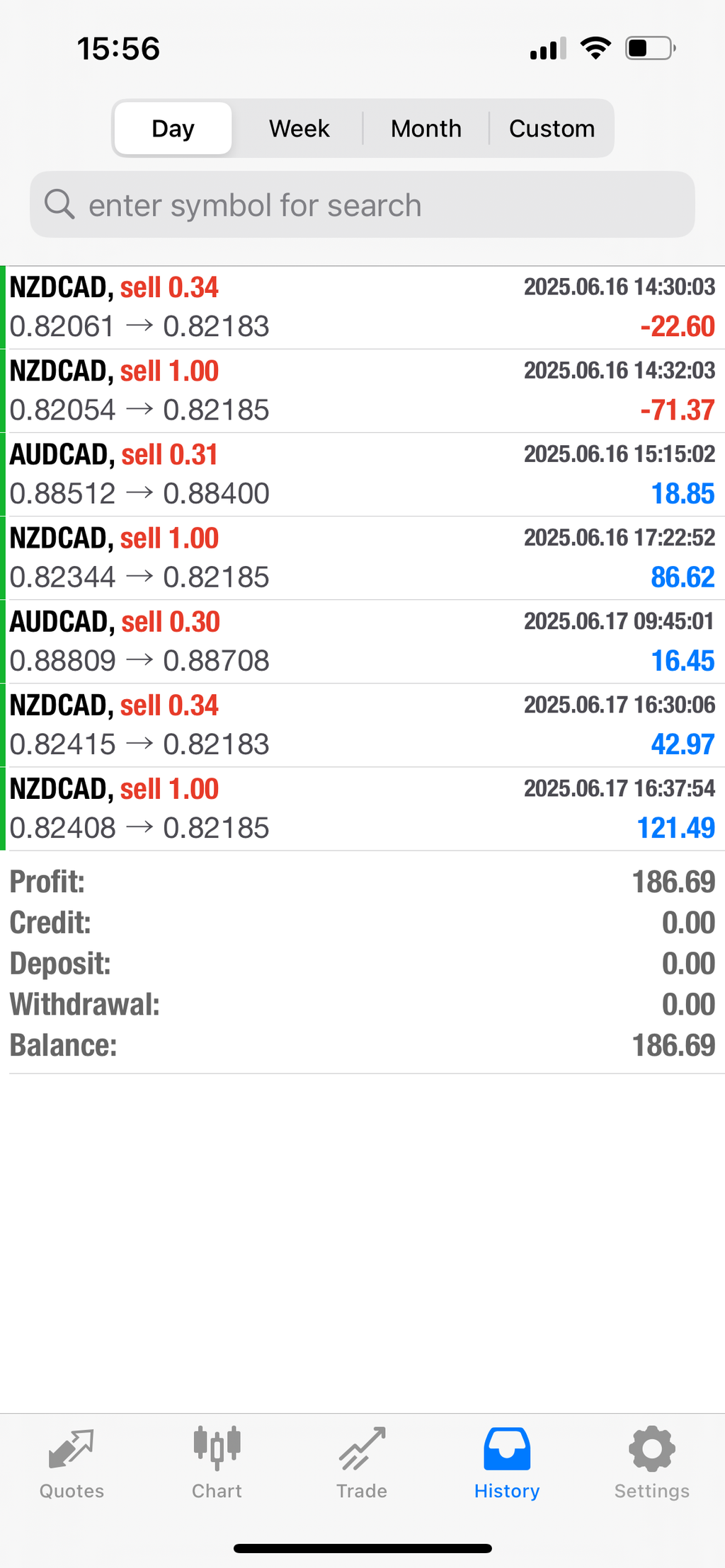The height and width of the screenshot is (1568, 725).
Task: Tap the AUDCAD sell 0.30 trade row
Action: pyautogui.click(x=362, y=640)
